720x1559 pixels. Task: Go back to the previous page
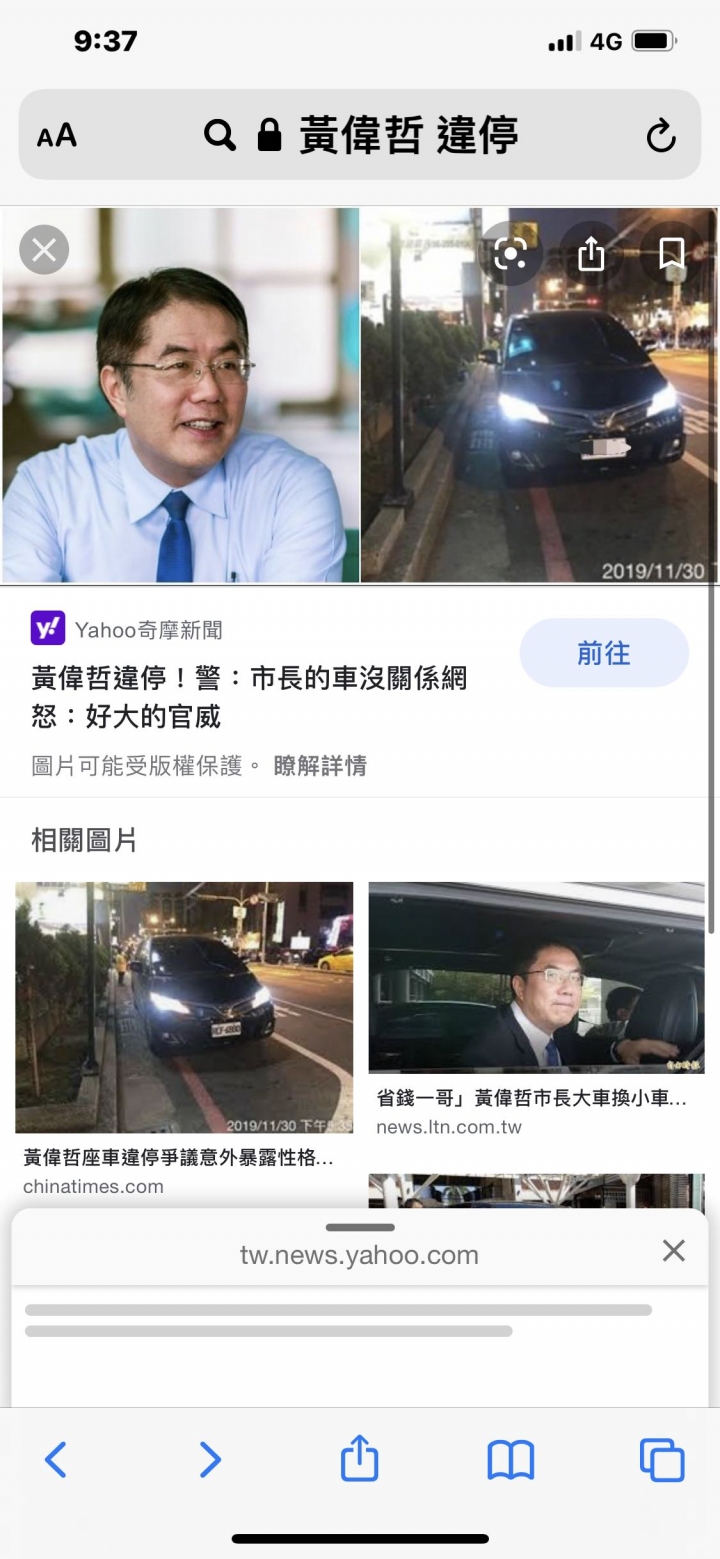coord(56,1460)
